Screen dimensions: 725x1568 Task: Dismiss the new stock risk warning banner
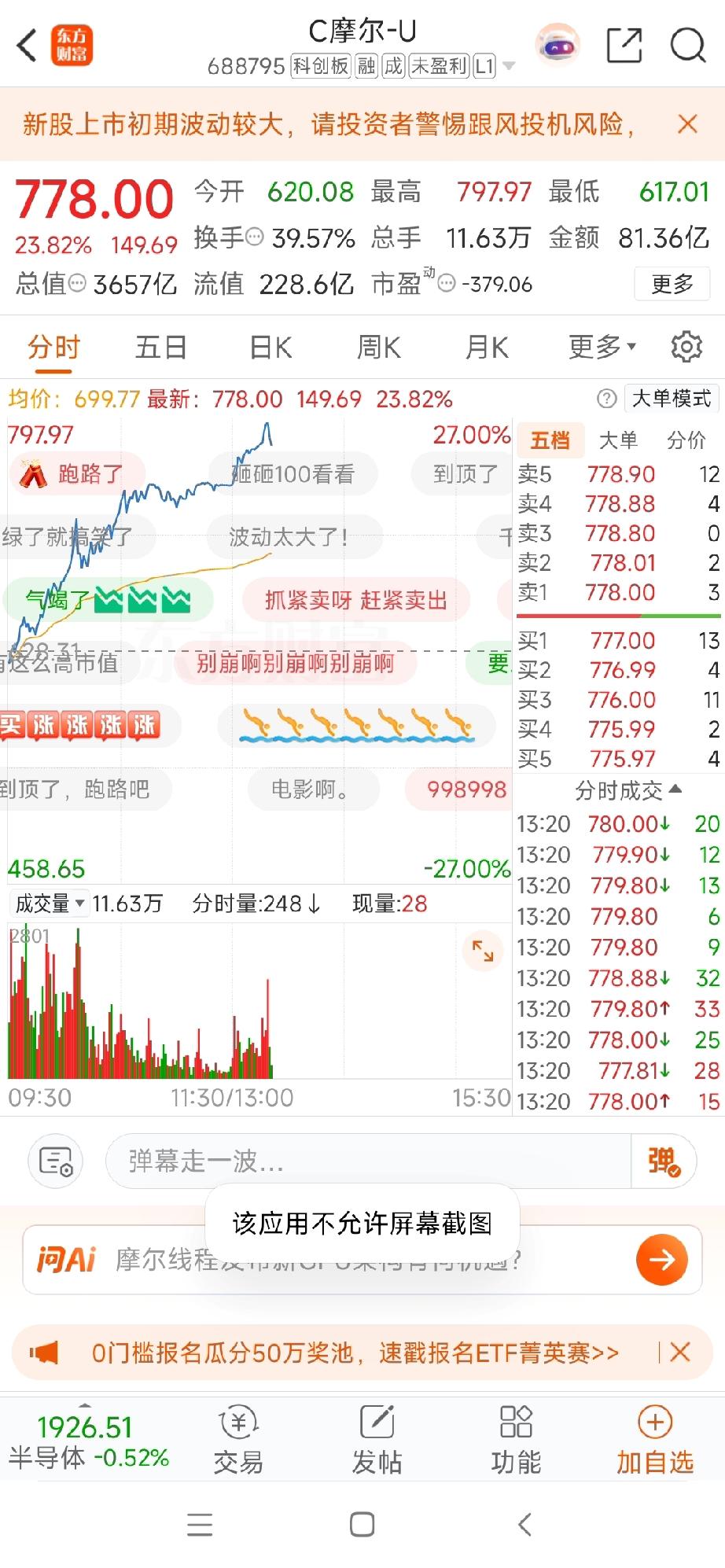pos(689,124)
